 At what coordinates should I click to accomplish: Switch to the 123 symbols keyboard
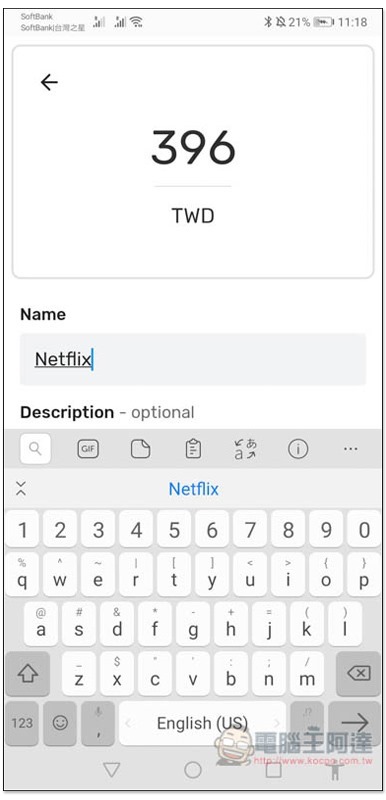coord(22,723)
